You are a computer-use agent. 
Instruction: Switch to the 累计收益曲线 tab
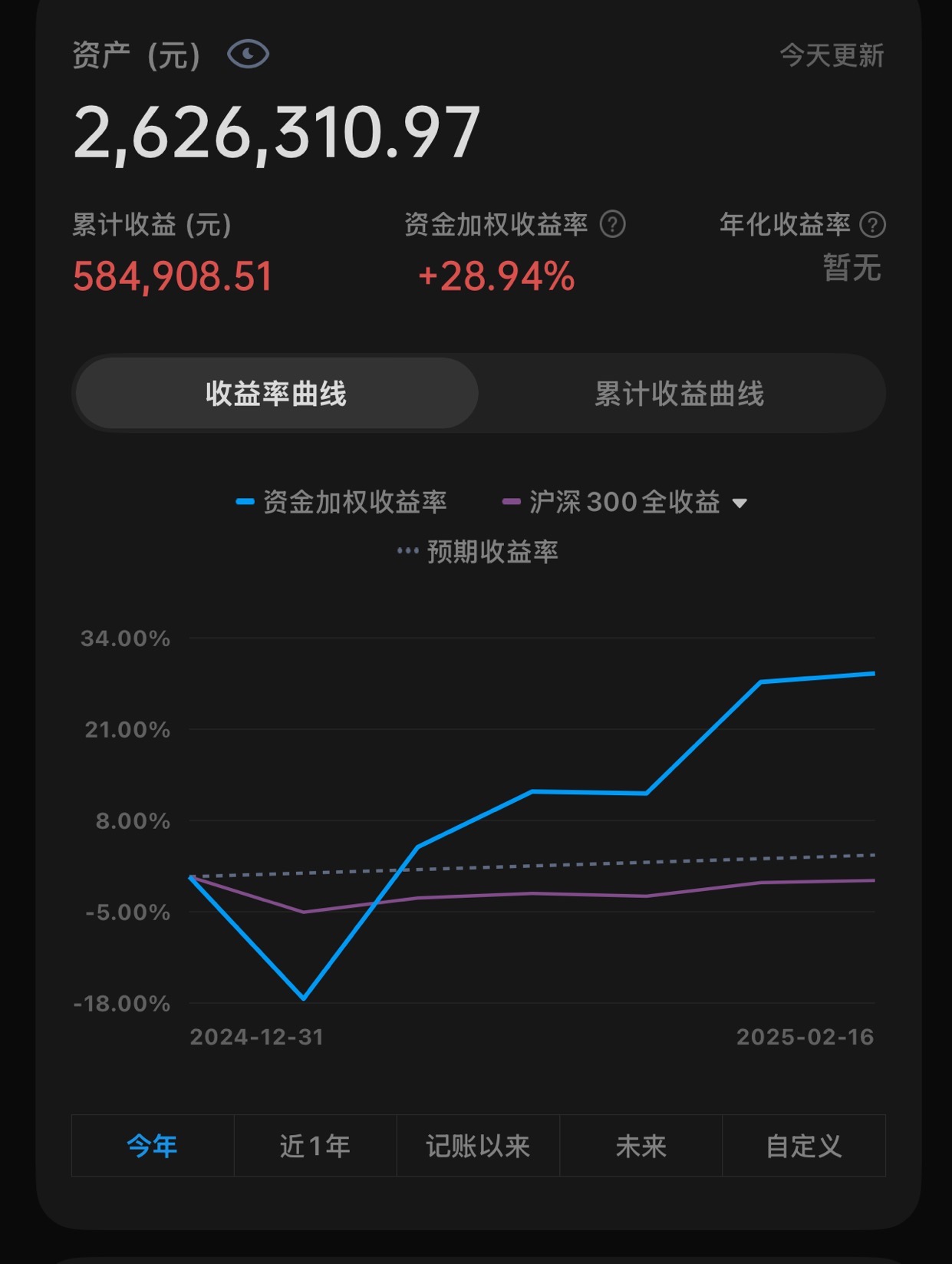pyautogui.click(x=680, y=394)
